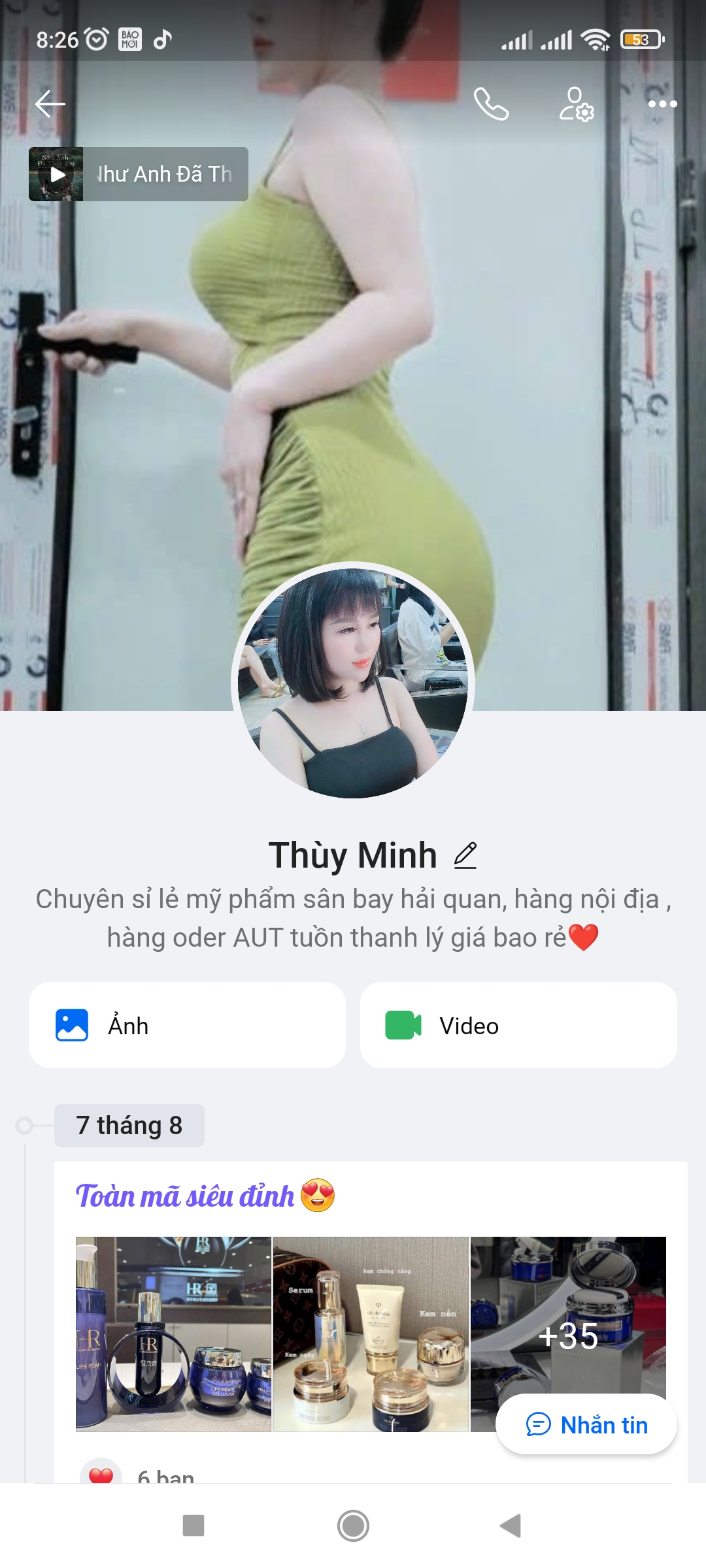Call Thùy Minh with the phone icon
706x1568 pixels.
[x=491, y=104]
